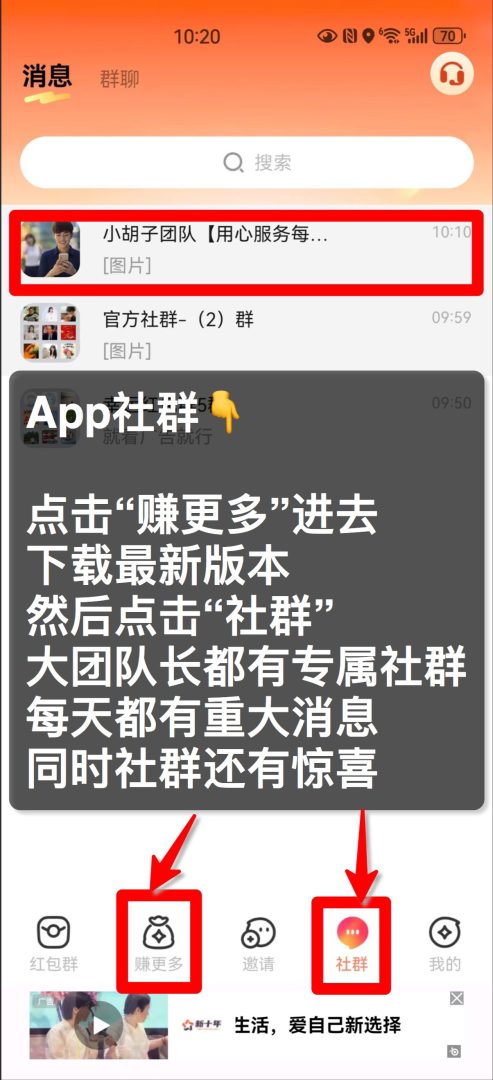Open the 我的 profile tab
The width and height of the screenshot is (493, 1080).
(x=445, y=944)
